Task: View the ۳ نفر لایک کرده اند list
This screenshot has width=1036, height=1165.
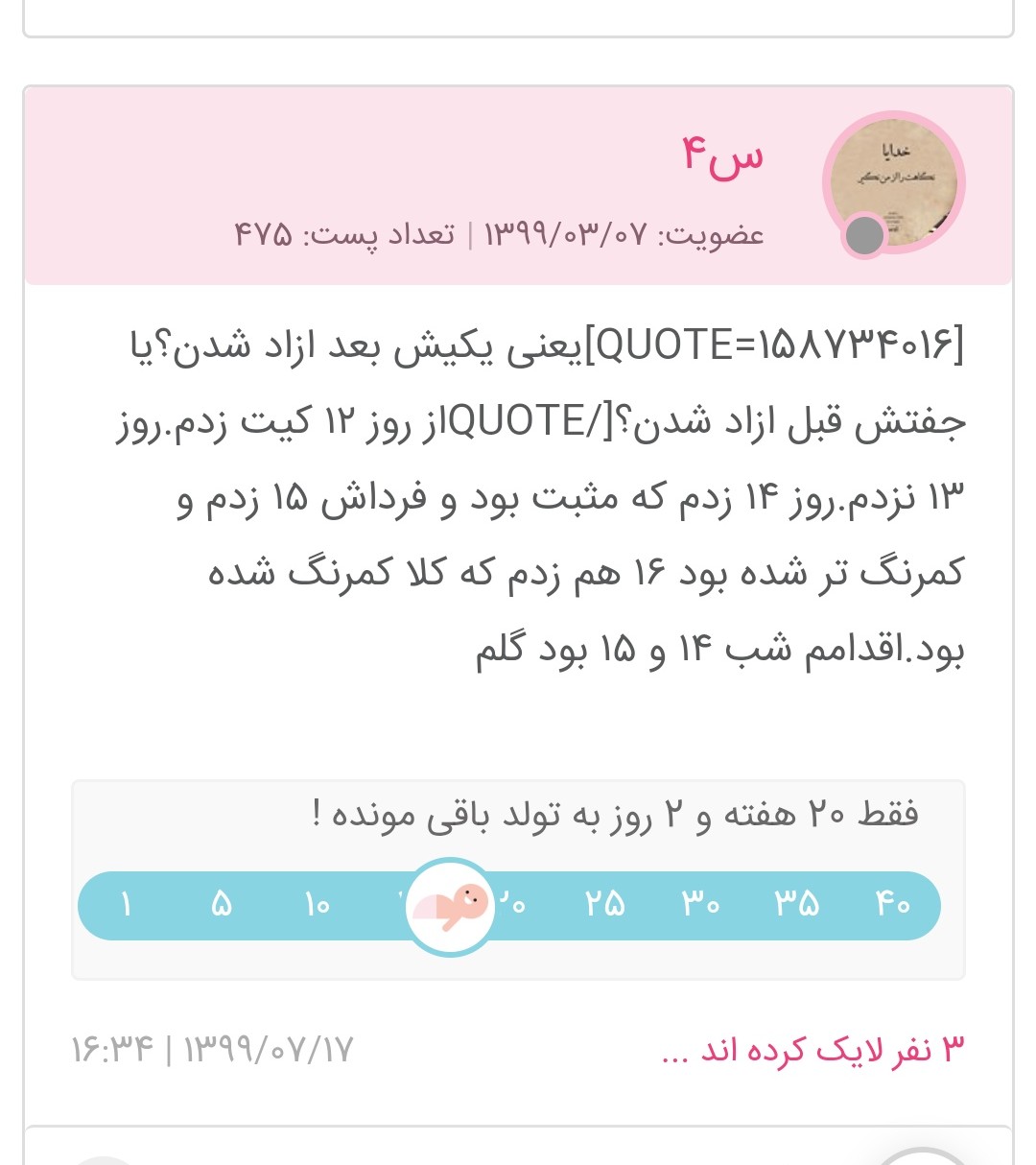Action: tap(812, 1050)
